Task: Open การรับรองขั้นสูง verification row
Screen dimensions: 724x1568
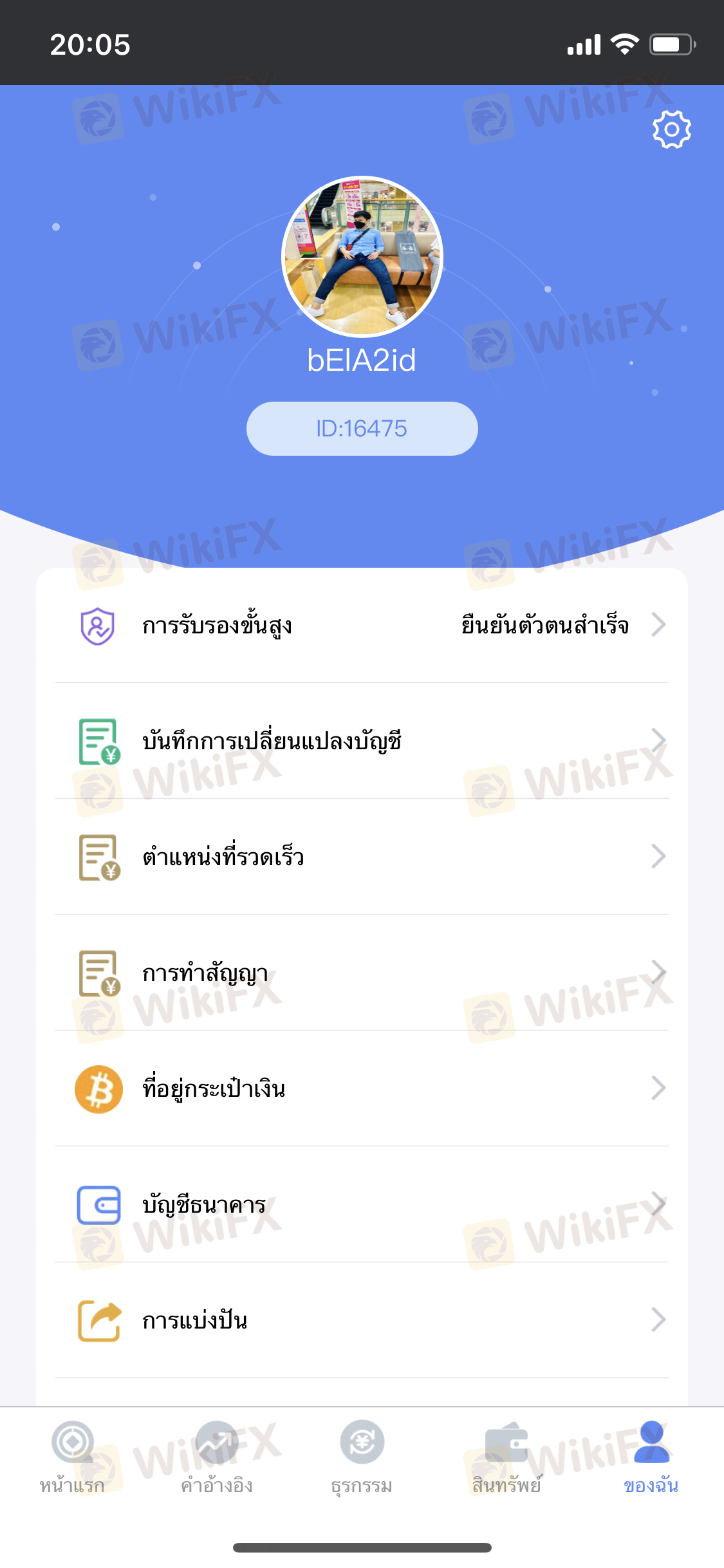Action: (x=362, y=625)
